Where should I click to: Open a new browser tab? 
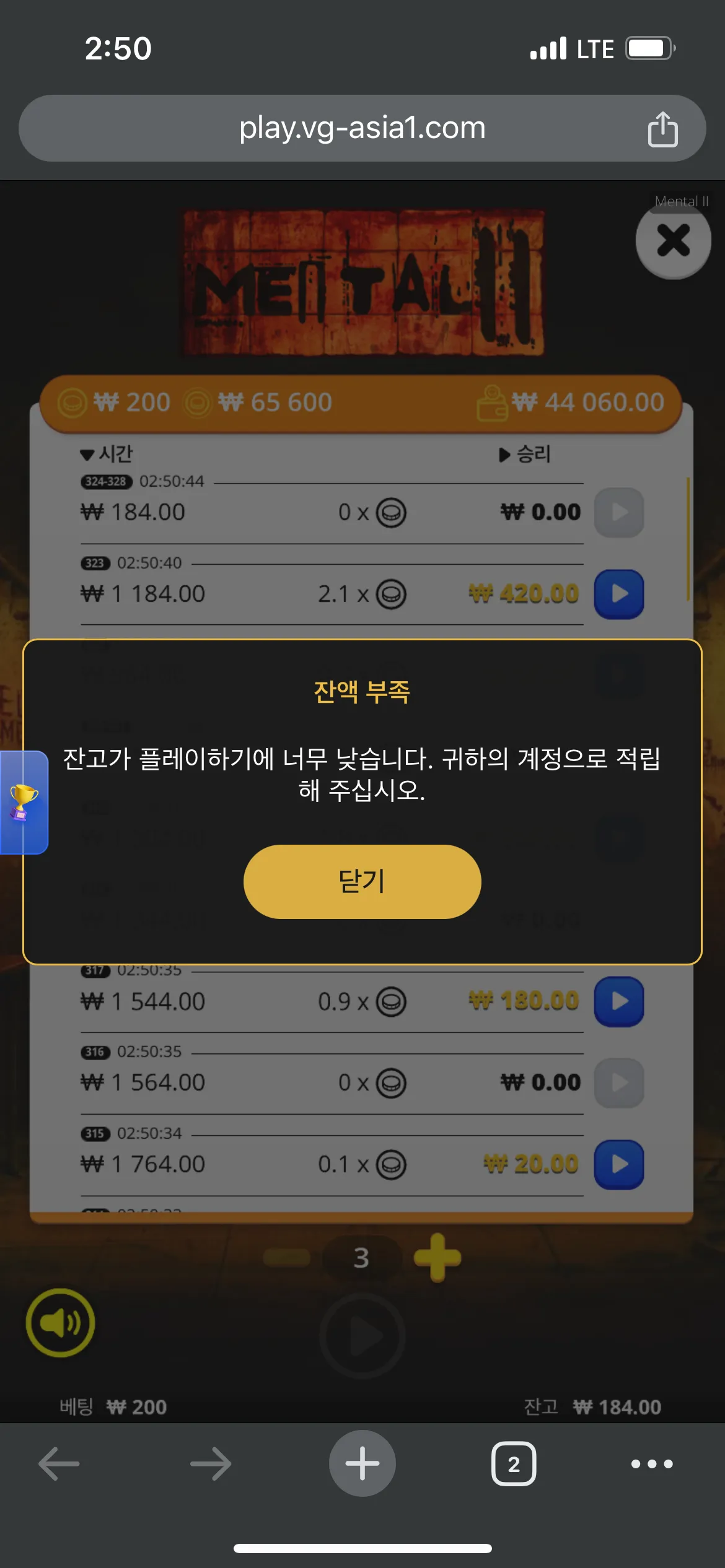(362, 1463)
